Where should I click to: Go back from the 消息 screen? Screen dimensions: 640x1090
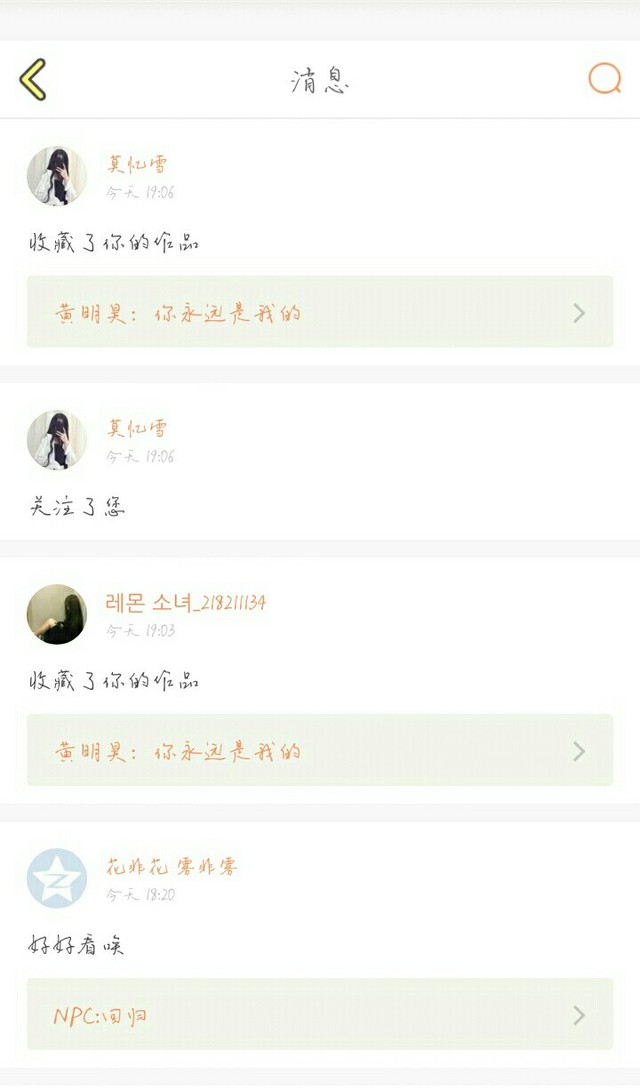[33, 80]
